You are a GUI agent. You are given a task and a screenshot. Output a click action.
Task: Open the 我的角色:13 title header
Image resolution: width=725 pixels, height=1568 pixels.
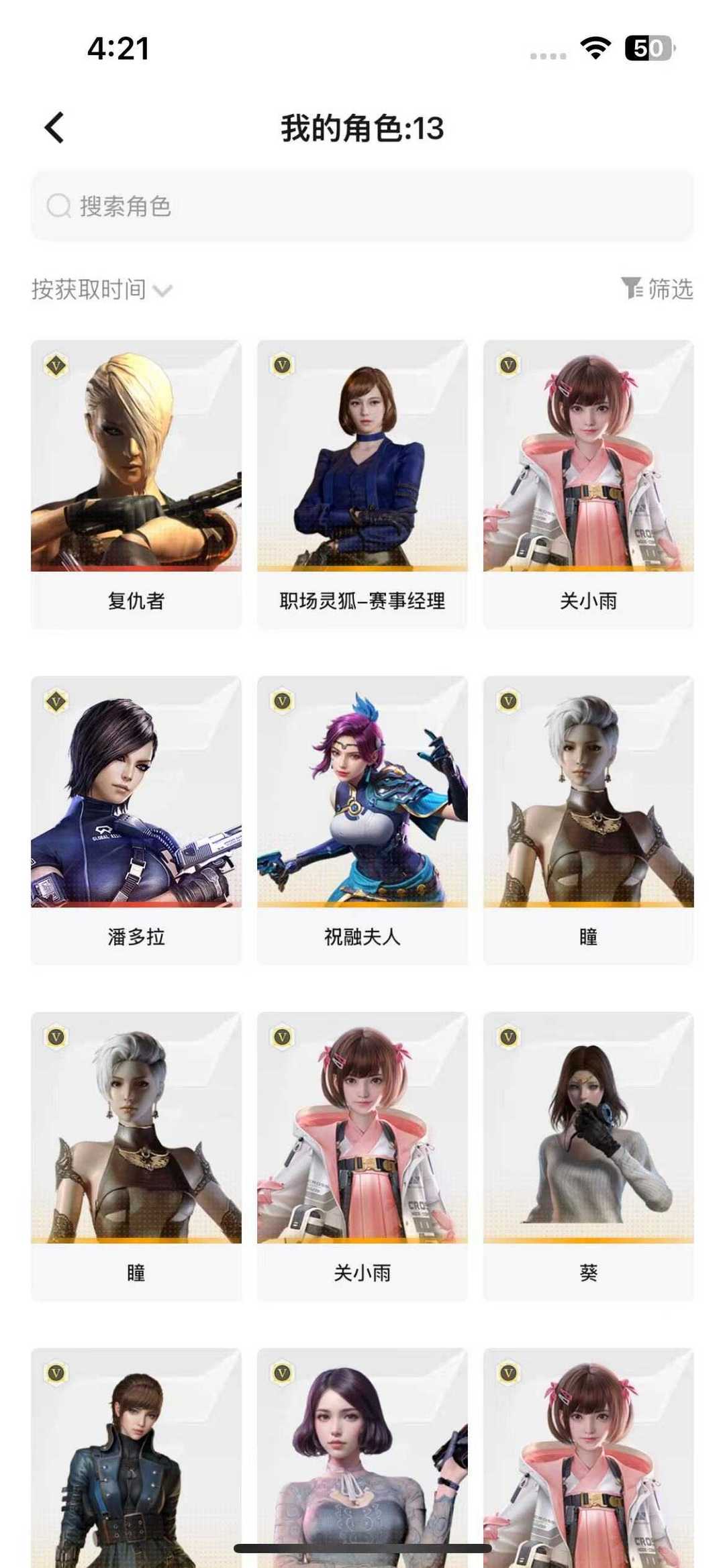(x=362, y=129)
